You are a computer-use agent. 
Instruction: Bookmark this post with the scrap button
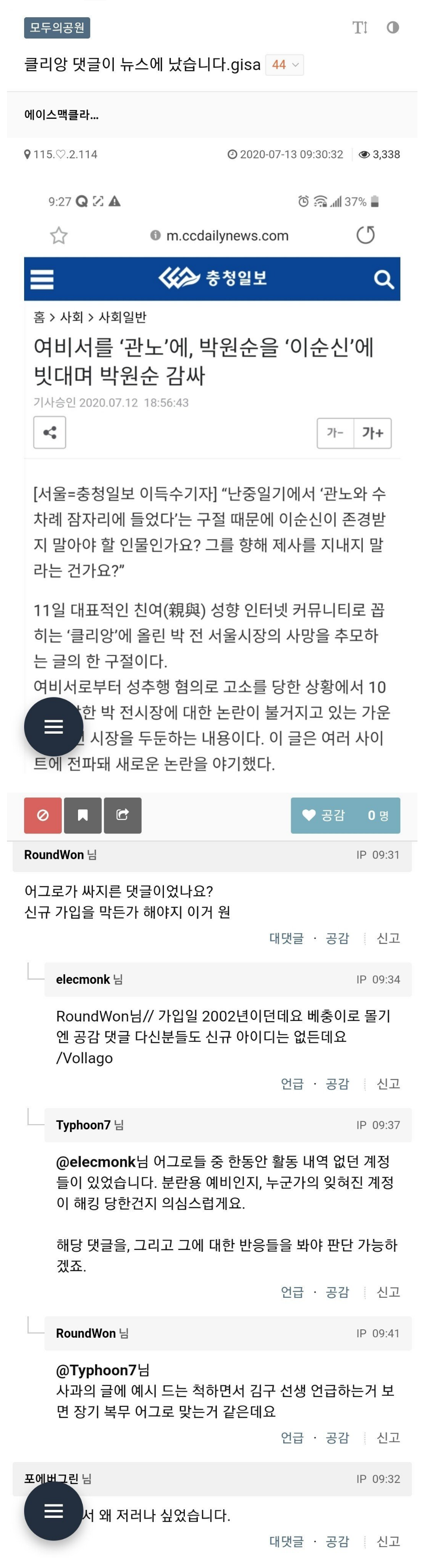82,815
